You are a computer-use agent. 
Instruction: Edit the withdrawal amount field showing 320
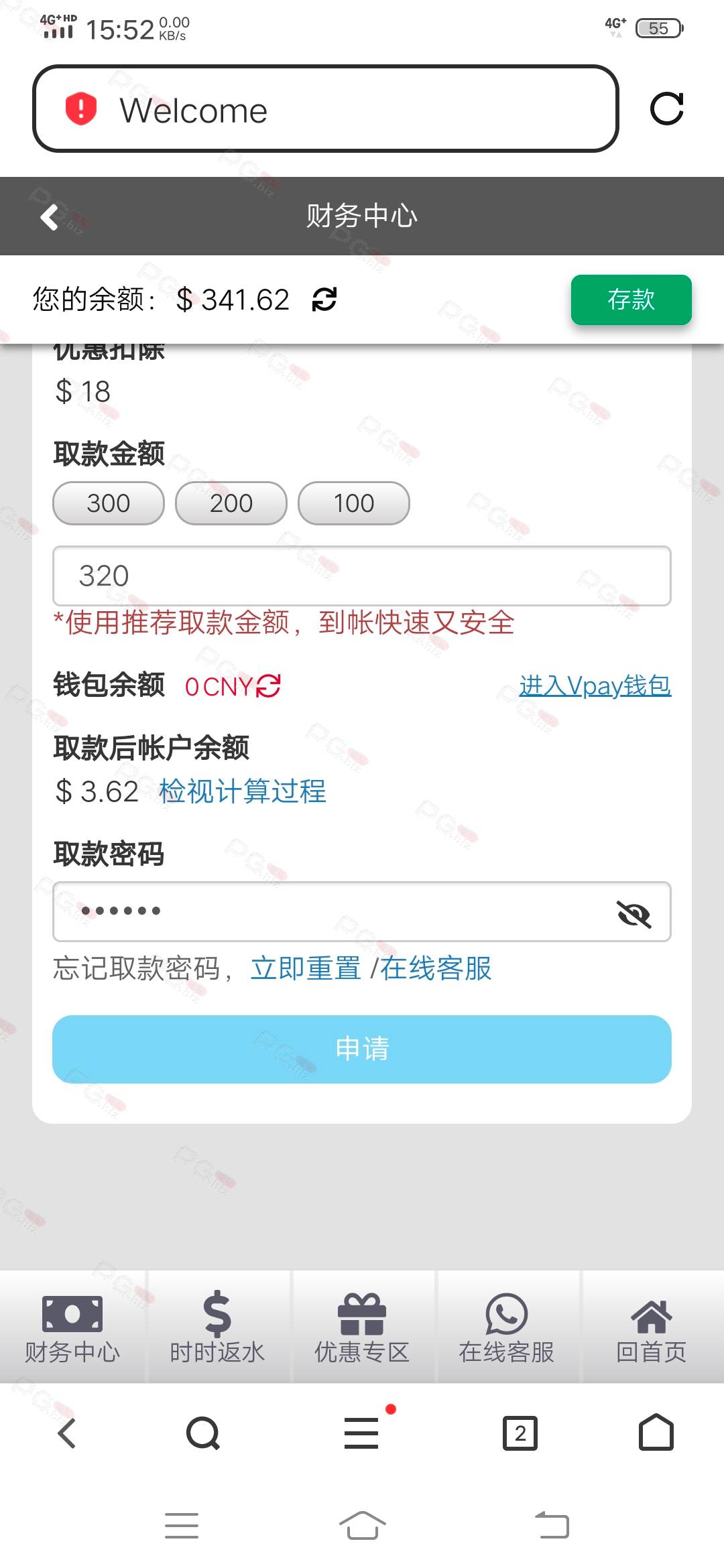click(x=362, y=576)
